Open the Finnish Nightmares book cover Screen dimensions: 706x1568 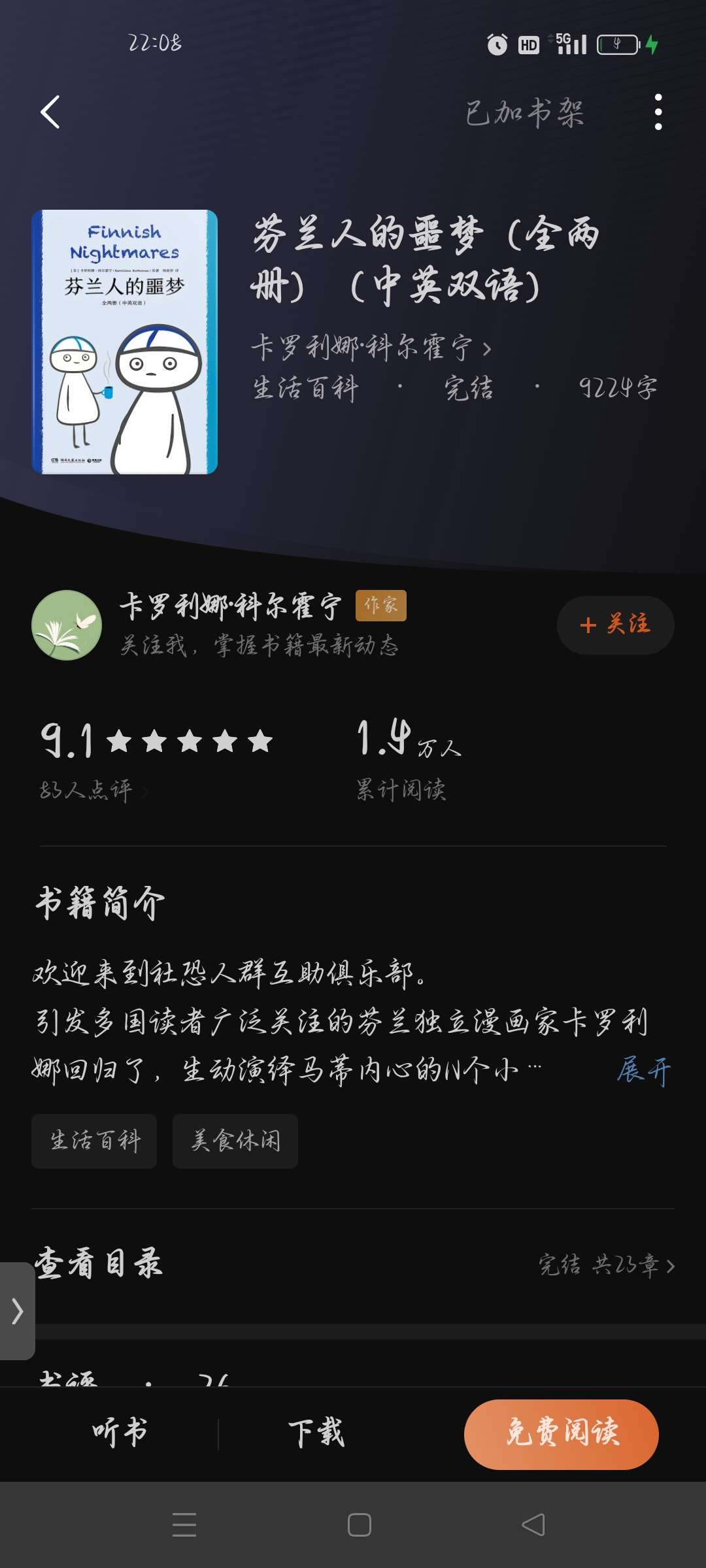click(124, 342)
